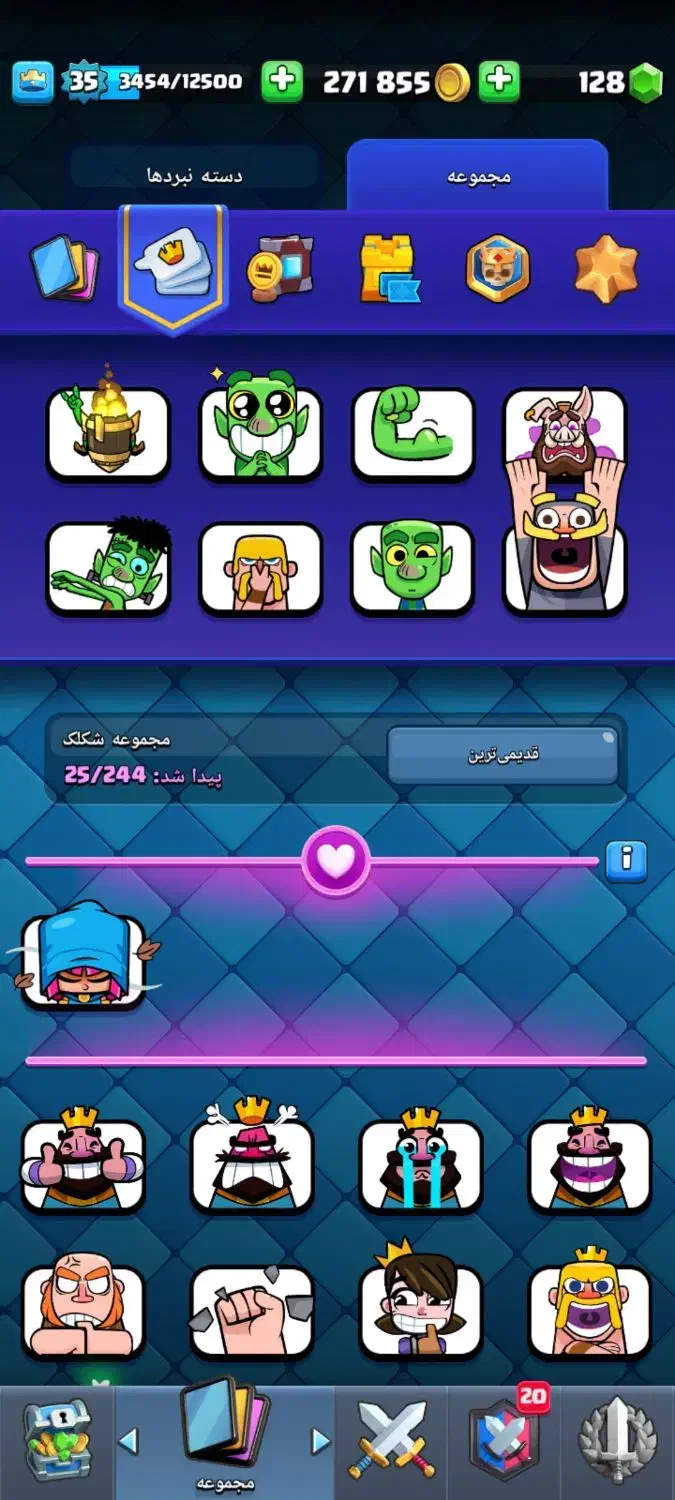Screen dimensions: 675x1500
Task: Open the emote info button
Action: click(626, 860)
